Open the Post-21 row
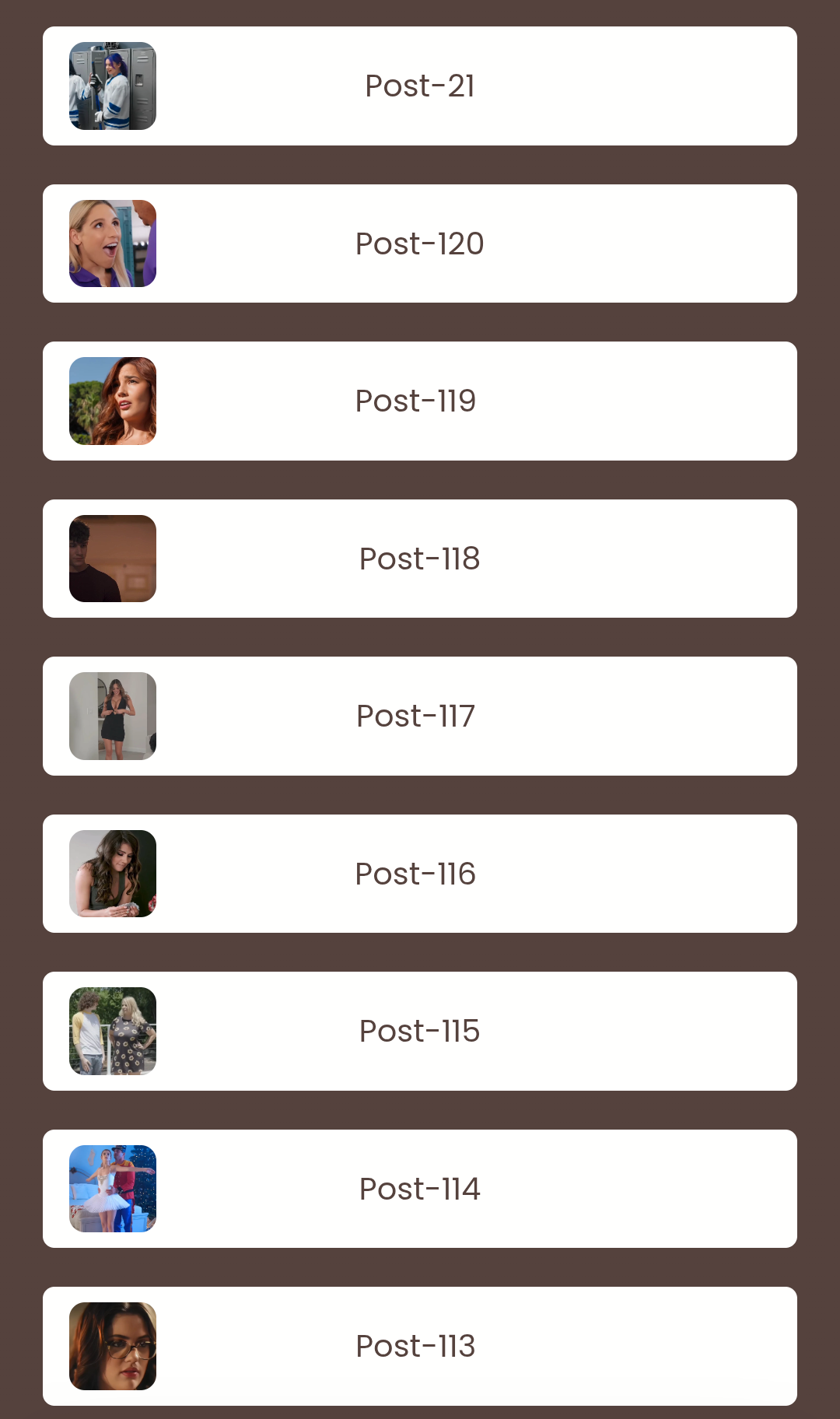 (x=420, y=86)
